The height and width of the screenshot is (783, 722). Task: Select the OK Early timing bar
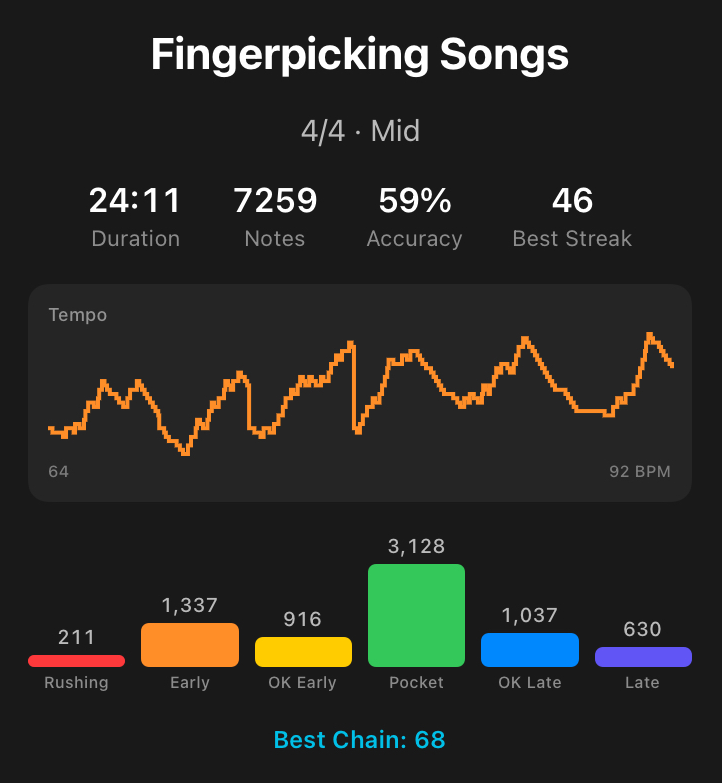coord(303,652)
